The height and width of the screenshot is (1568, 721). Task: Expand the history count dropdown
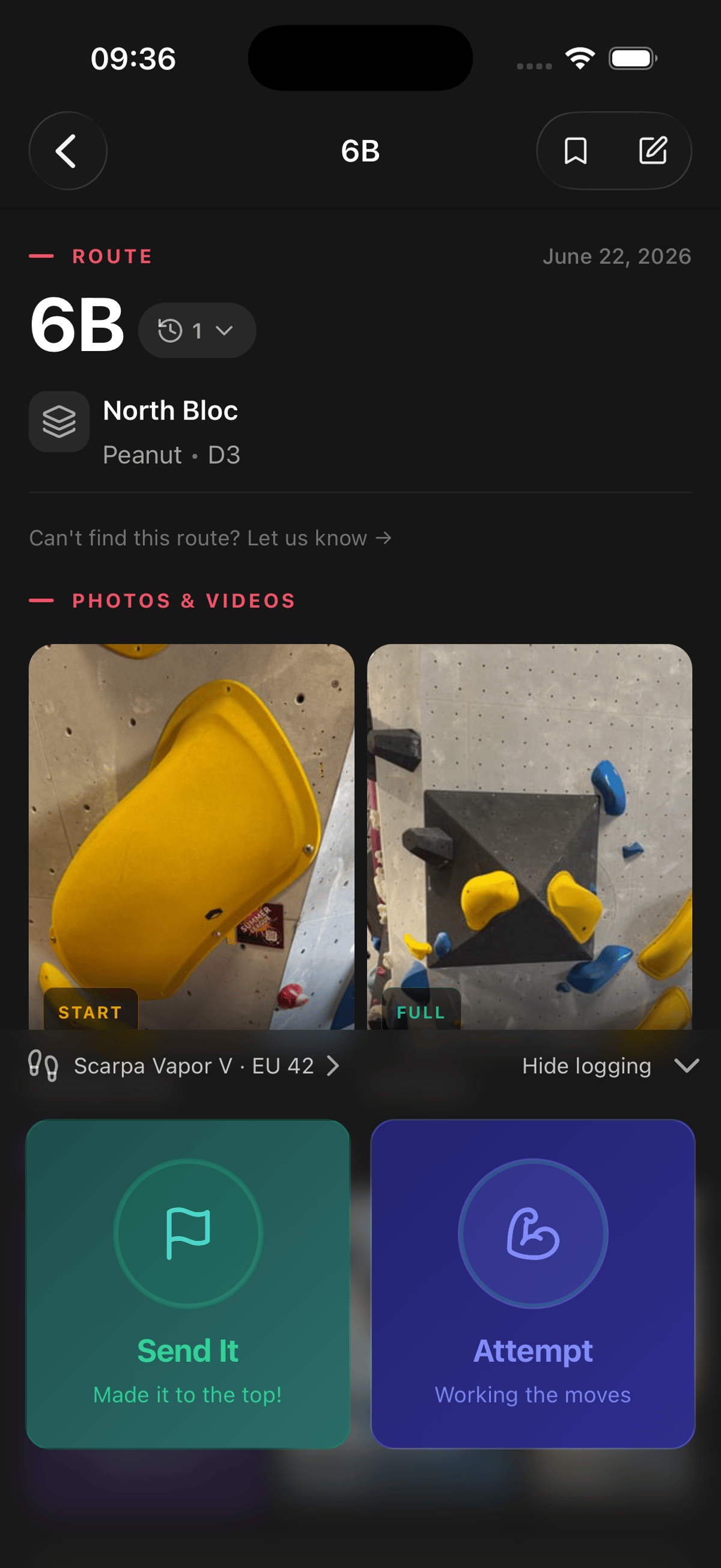197,331
